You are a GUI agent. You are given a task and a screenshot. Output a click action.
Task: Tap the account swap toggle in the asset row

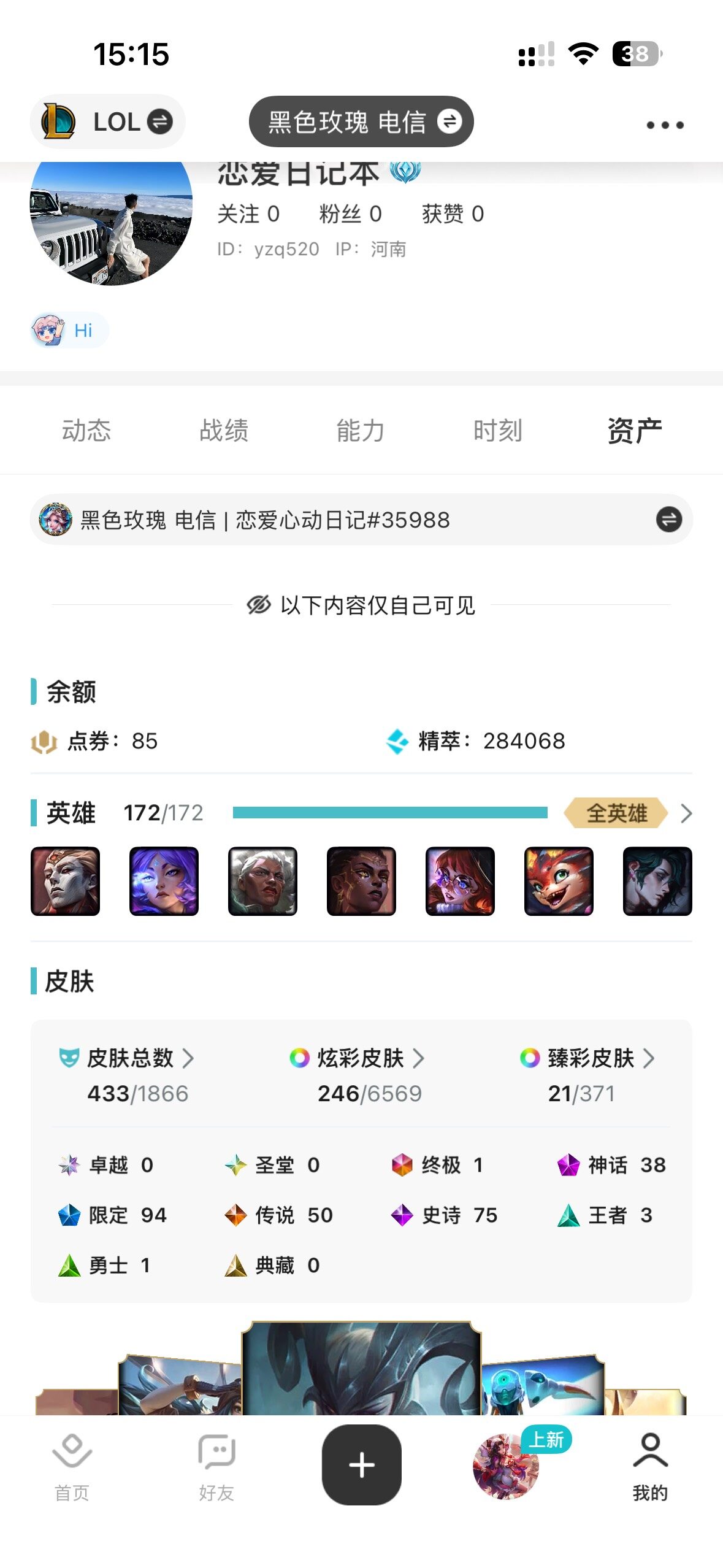tap(669, 519)
